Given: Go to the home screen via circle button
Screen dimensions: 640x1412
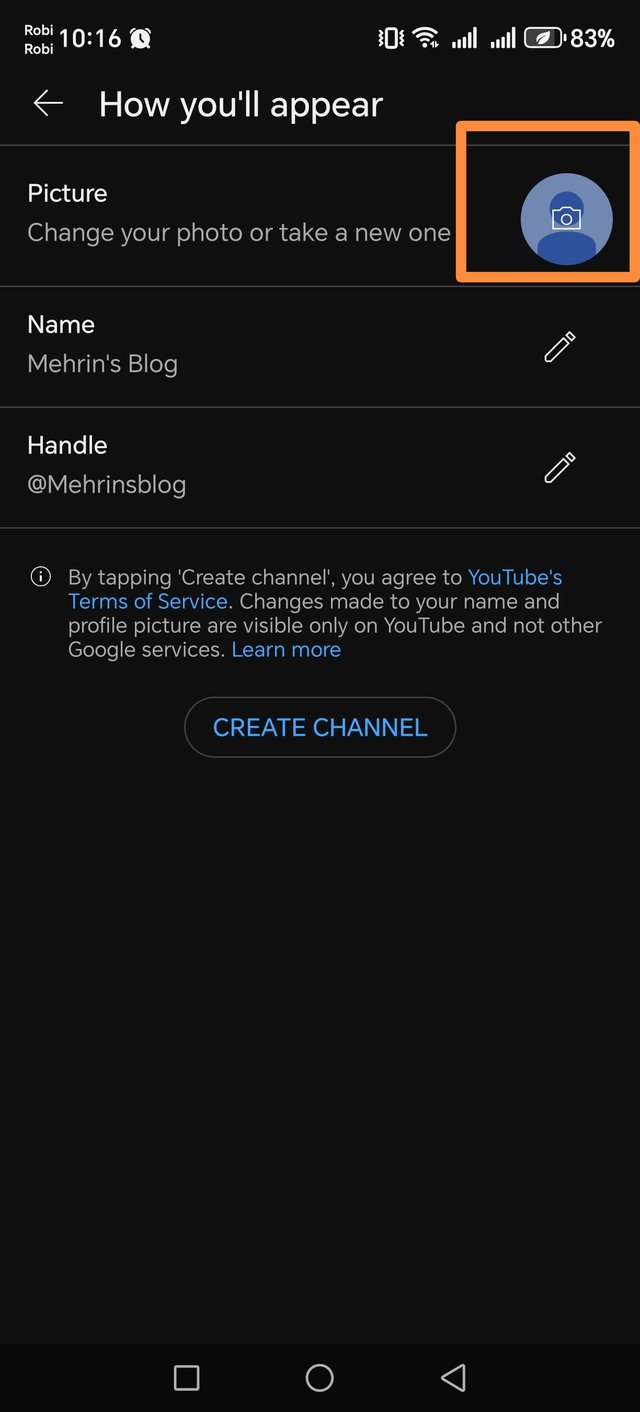Looking at the screenshot, I should (x=320, y=1377).
